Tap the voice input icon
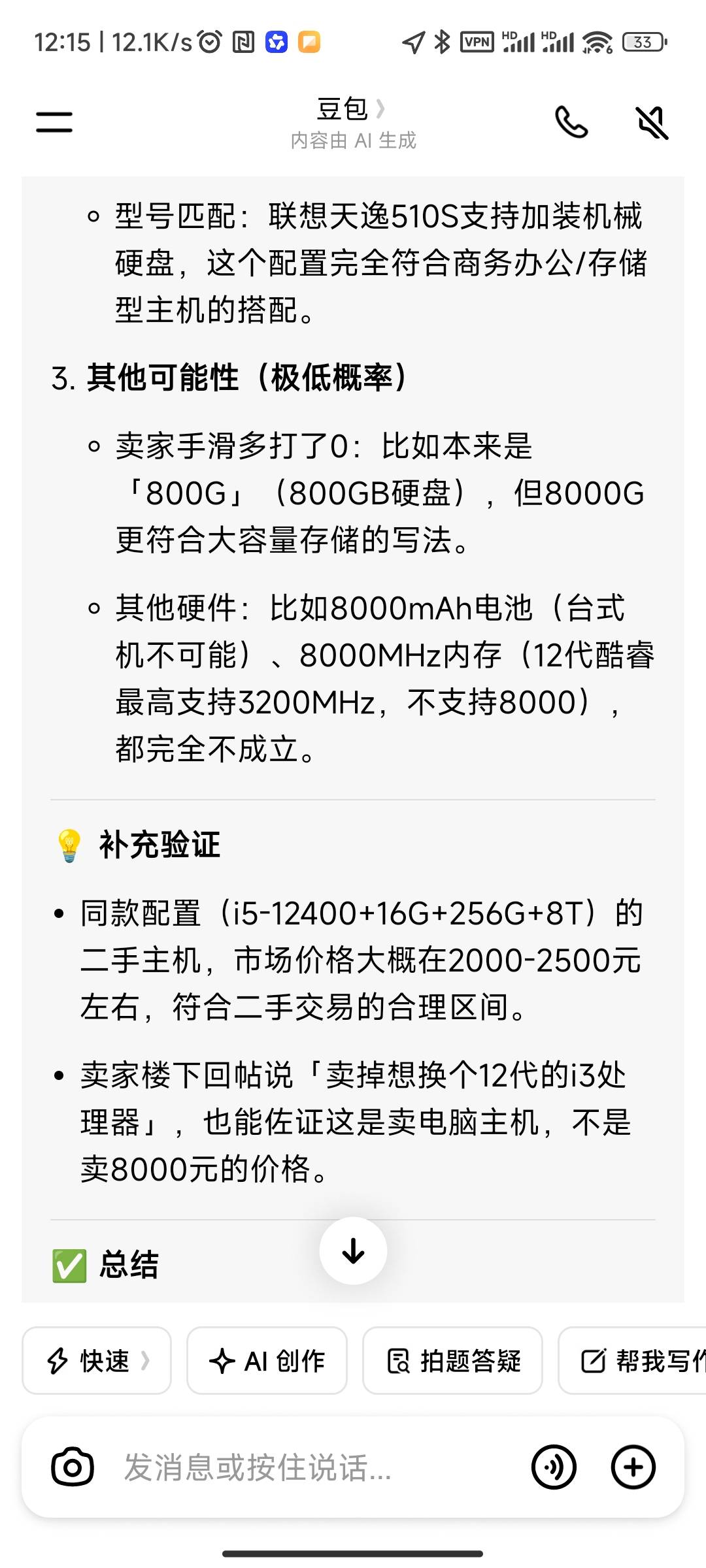Image resolution: width=706 pixels, height=1568 pixels. click(554, 1467)
